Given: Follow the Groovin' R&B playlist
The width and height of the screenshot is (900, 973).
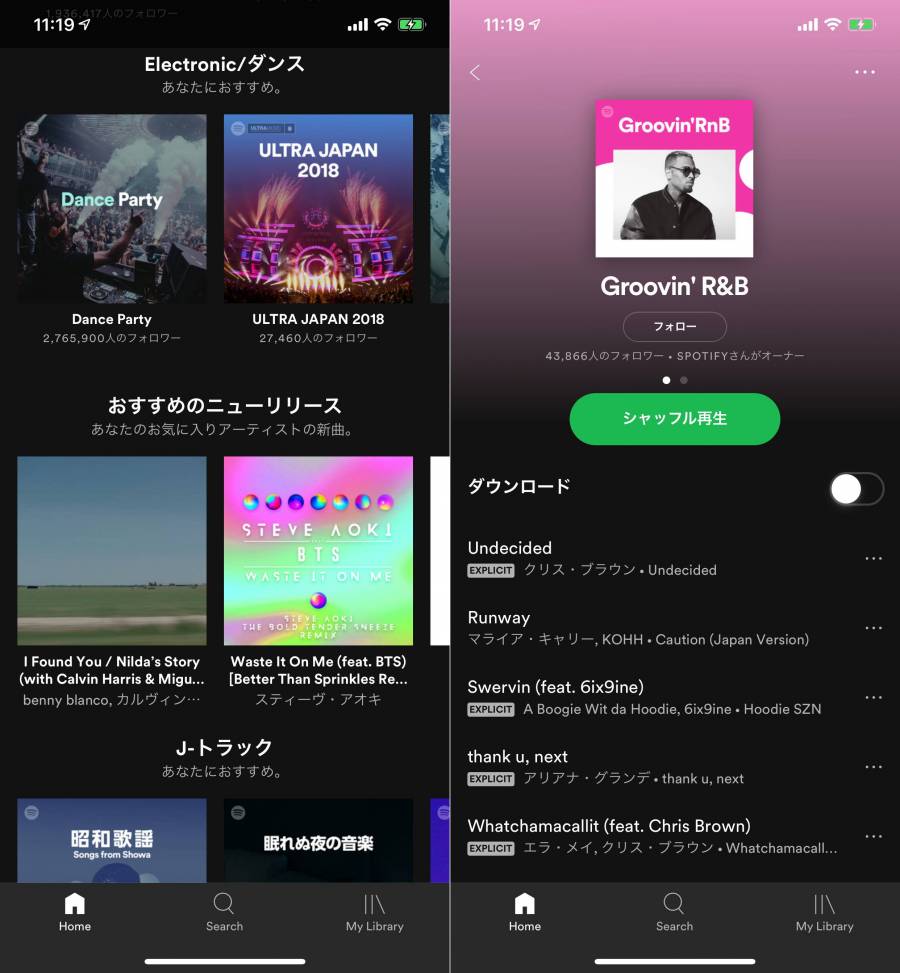Looking at the screenshot, I should tap(674, 327).
